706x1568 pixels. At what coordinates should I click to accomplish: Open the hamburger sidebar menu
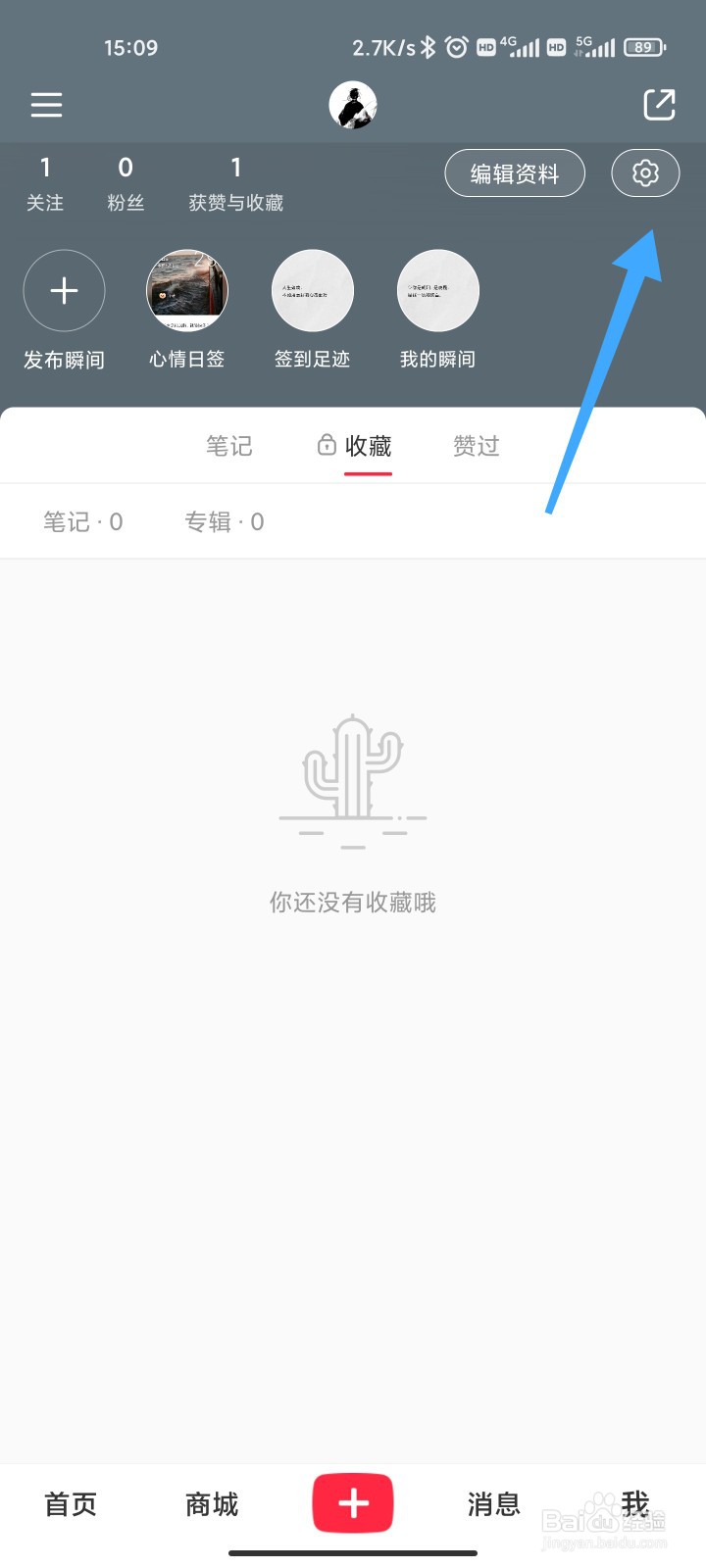(x=46, y=105)
